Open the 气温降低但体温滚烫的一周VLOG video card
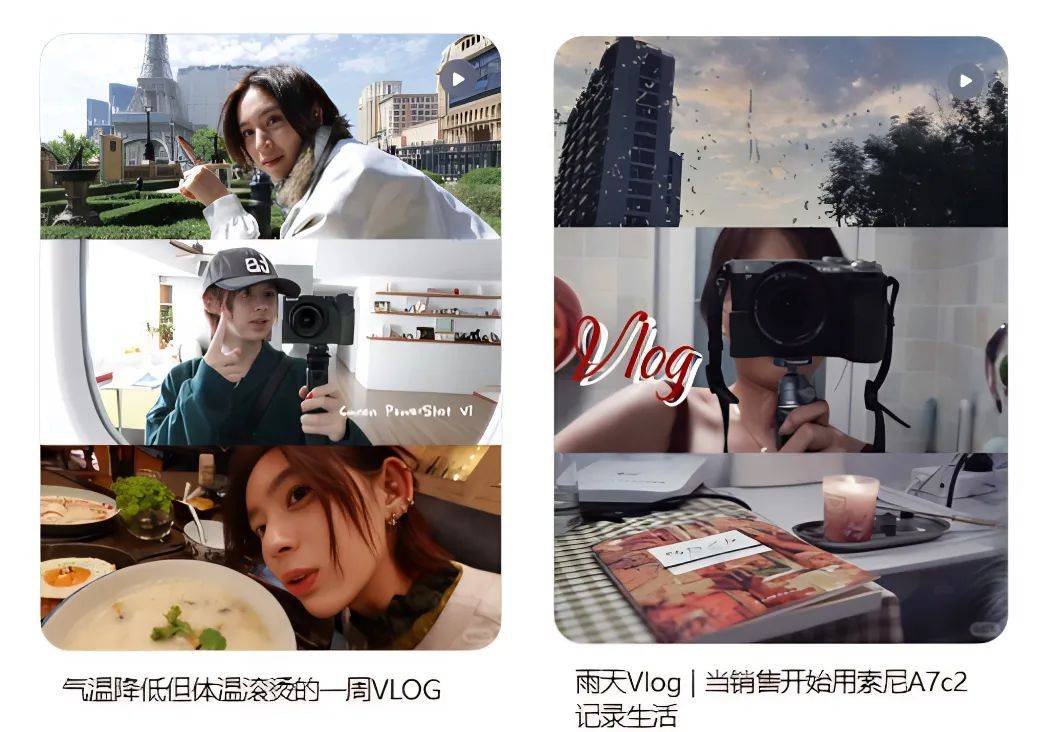This screenshot has width=1050, height=732. coord(270,342)
